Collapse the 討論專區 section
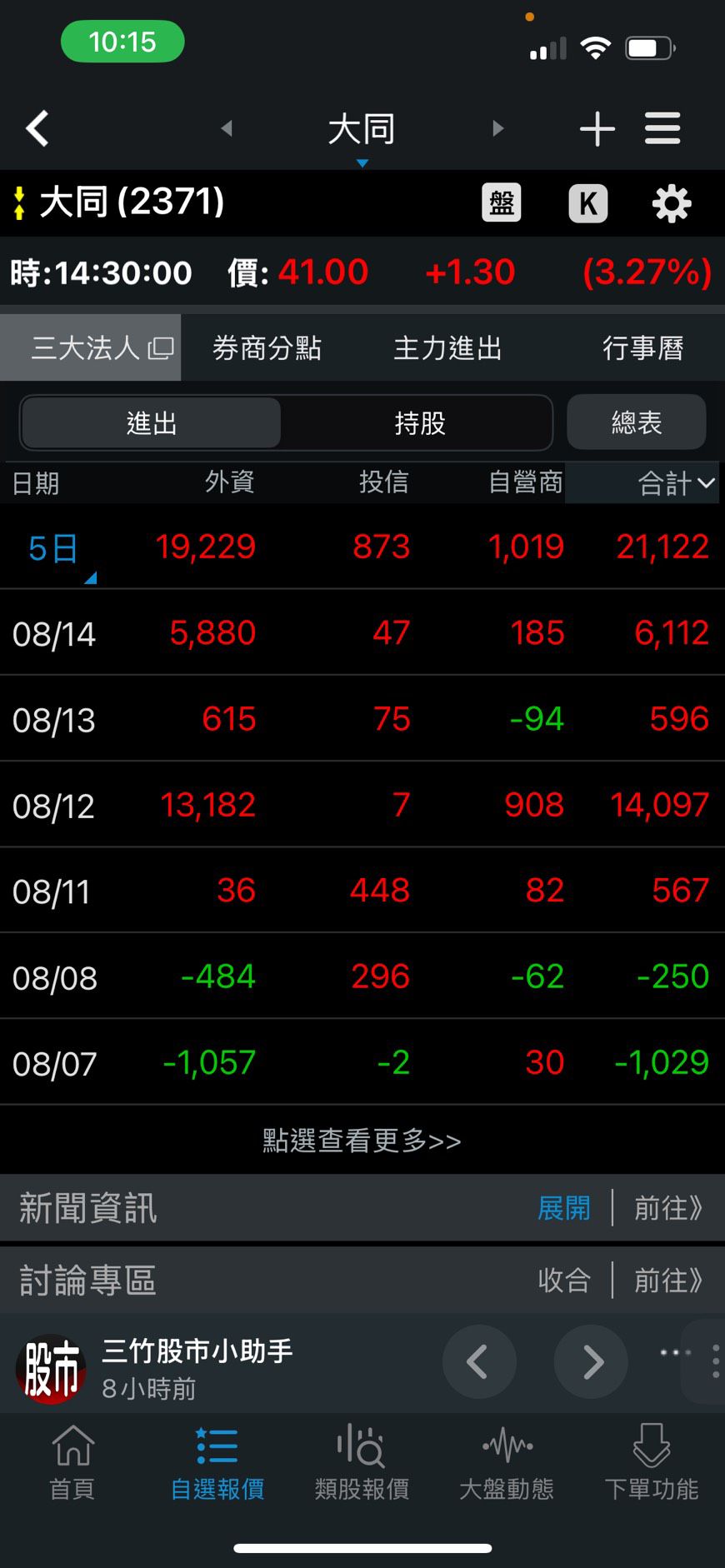The image size is (725, 1568). 563,1281
